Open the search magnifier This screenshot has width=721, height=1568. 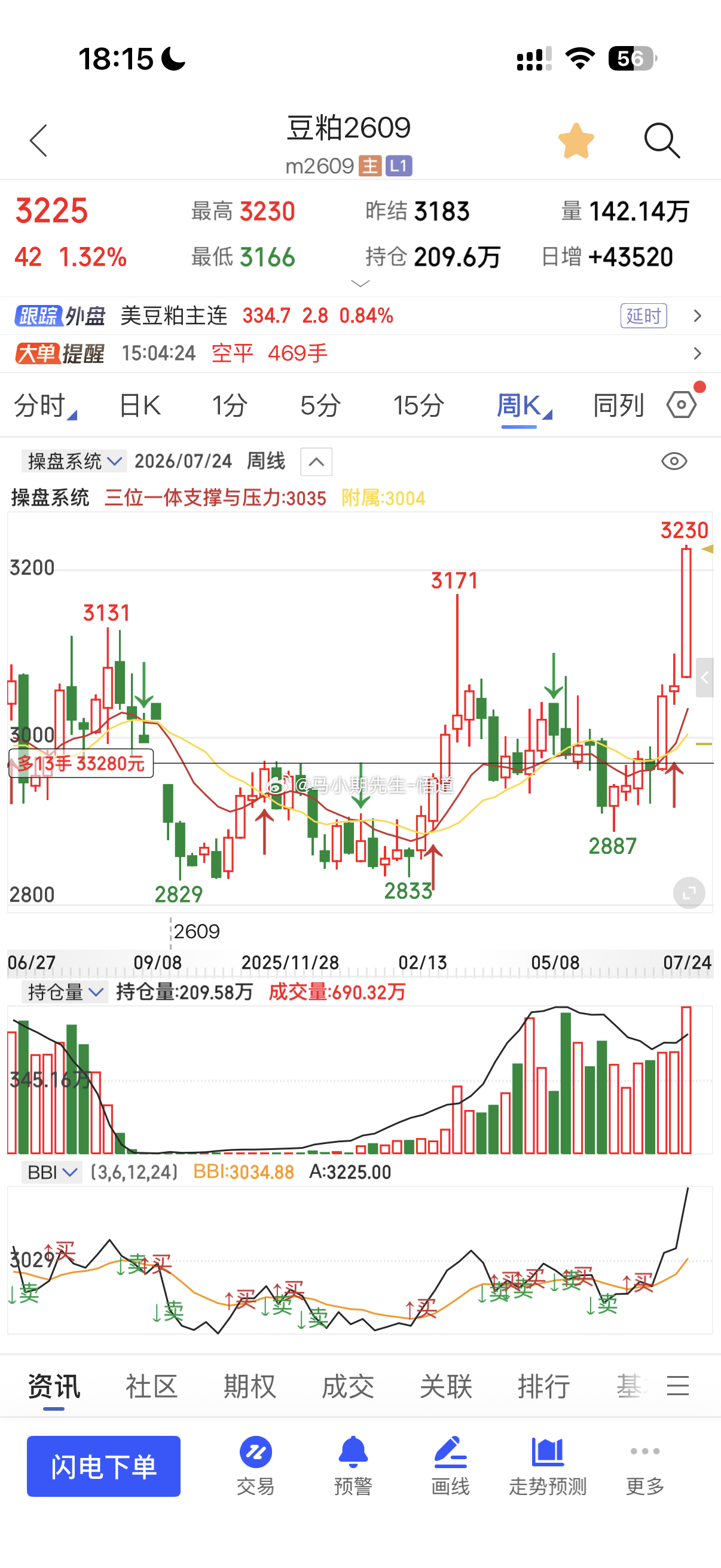pyautogui.click(x=662, y=141)
